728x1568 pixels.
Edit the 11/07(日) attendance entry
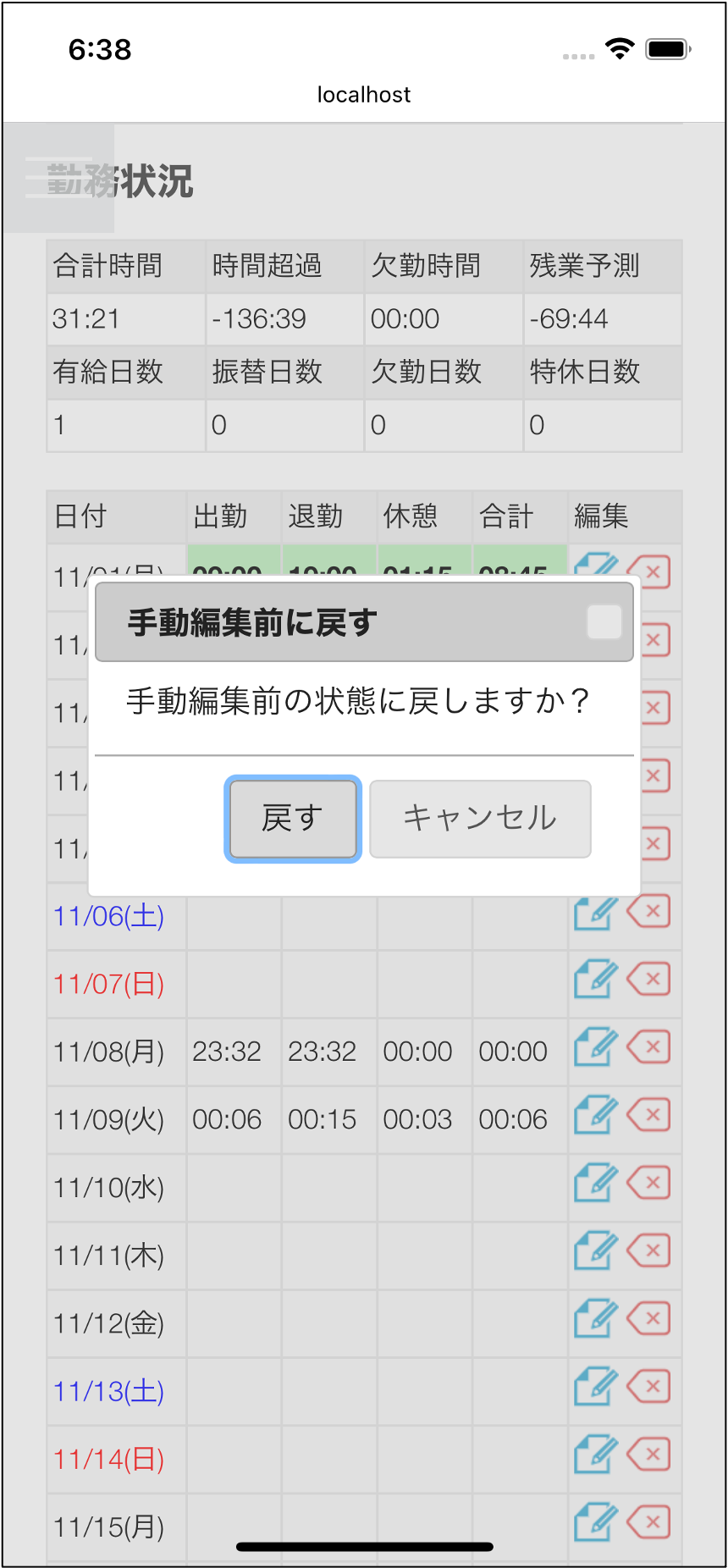595,980
